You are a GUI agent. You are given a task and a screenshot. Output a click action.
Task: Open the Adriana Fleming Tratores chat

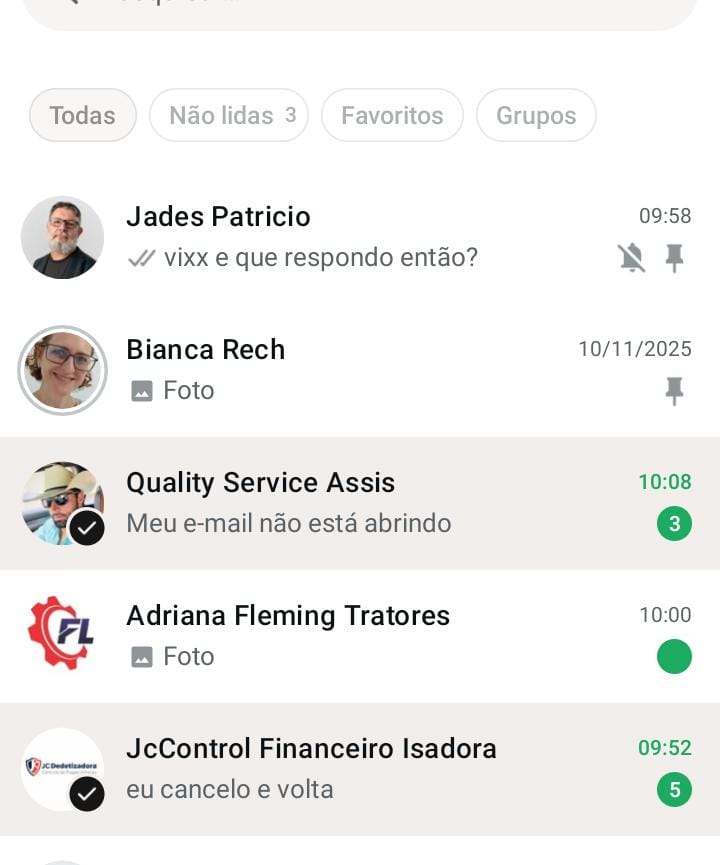(x=380, y=636)
